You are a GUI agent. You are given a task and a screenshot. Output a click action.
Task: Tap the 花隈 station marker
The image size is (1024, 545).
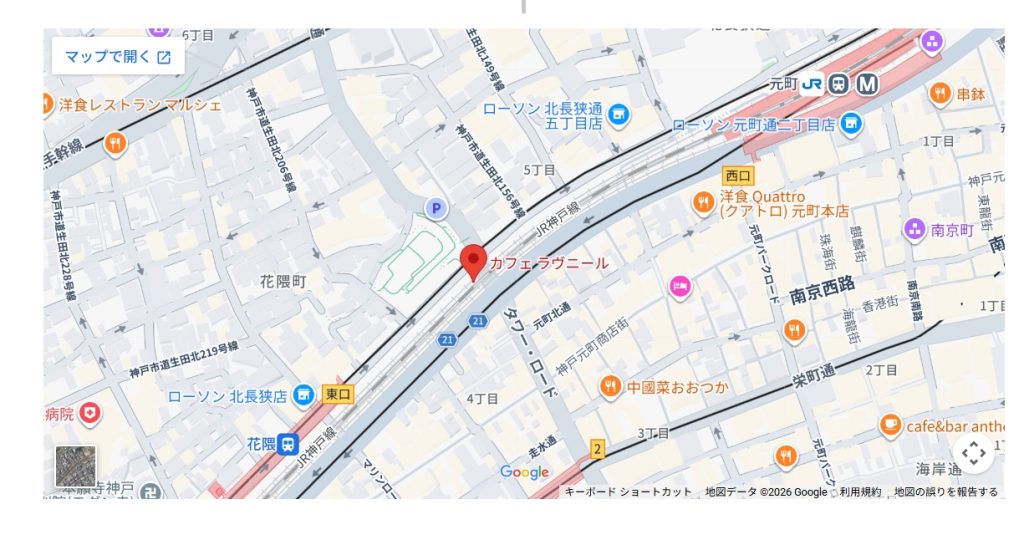[288, 443]
